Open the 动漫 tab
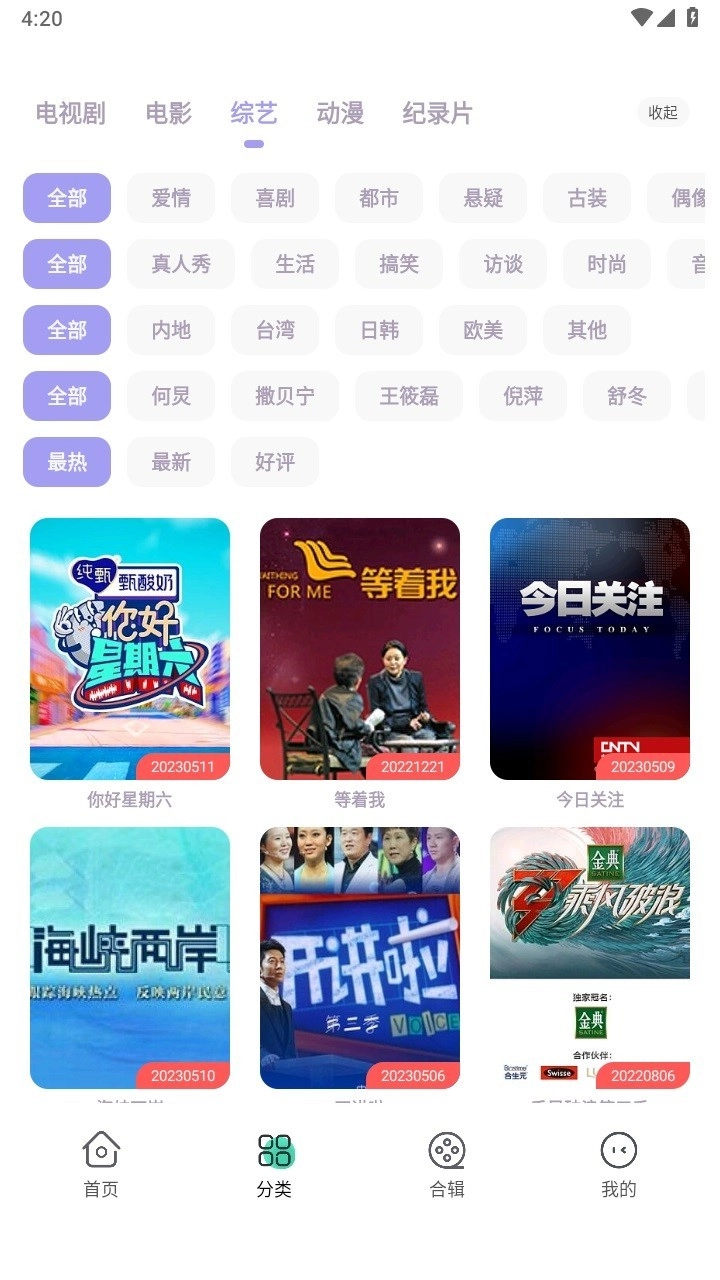 [339, 113]
